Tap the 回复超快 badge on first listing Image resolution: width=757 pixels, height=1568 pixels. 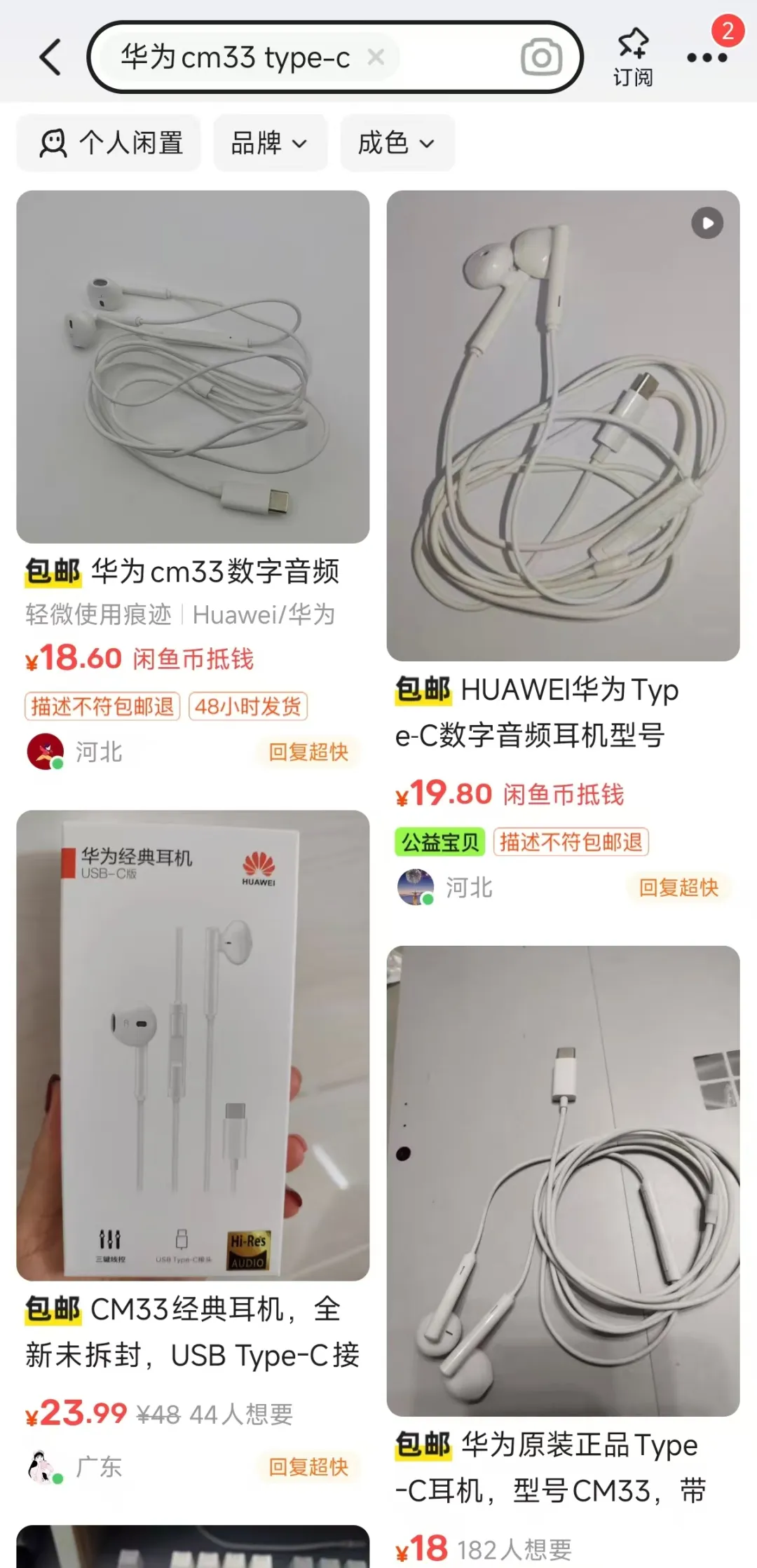[x=308, y=752]
